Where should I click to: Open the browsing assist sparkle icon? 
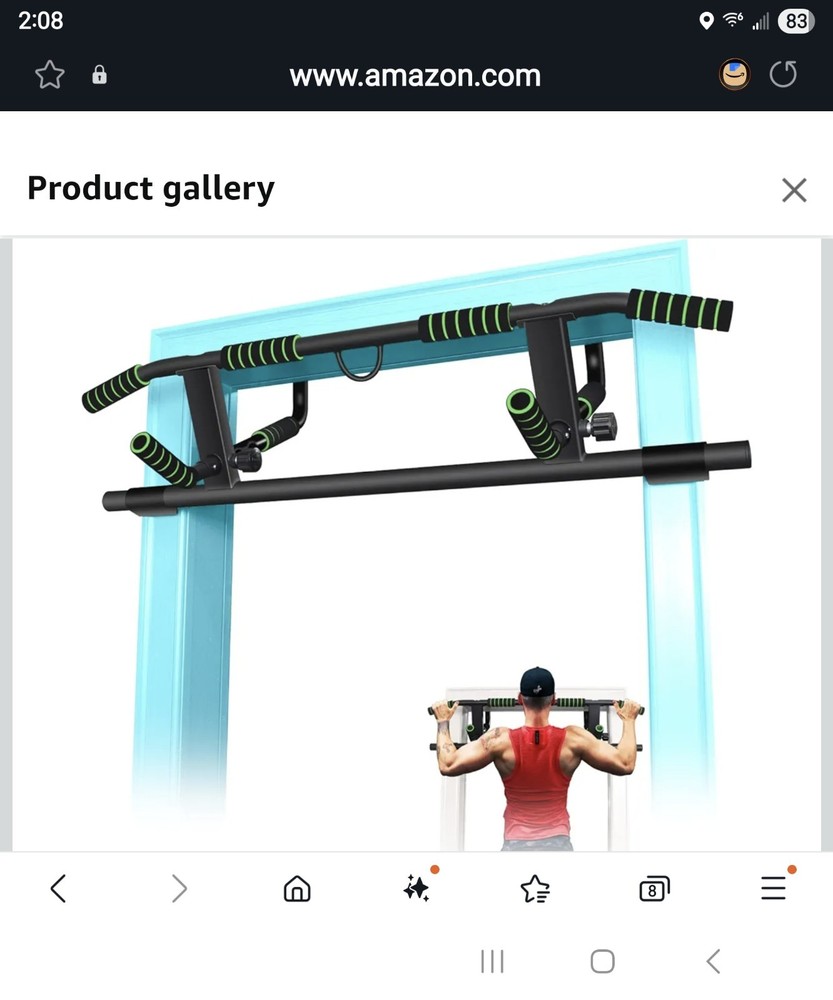pos(417,888)
